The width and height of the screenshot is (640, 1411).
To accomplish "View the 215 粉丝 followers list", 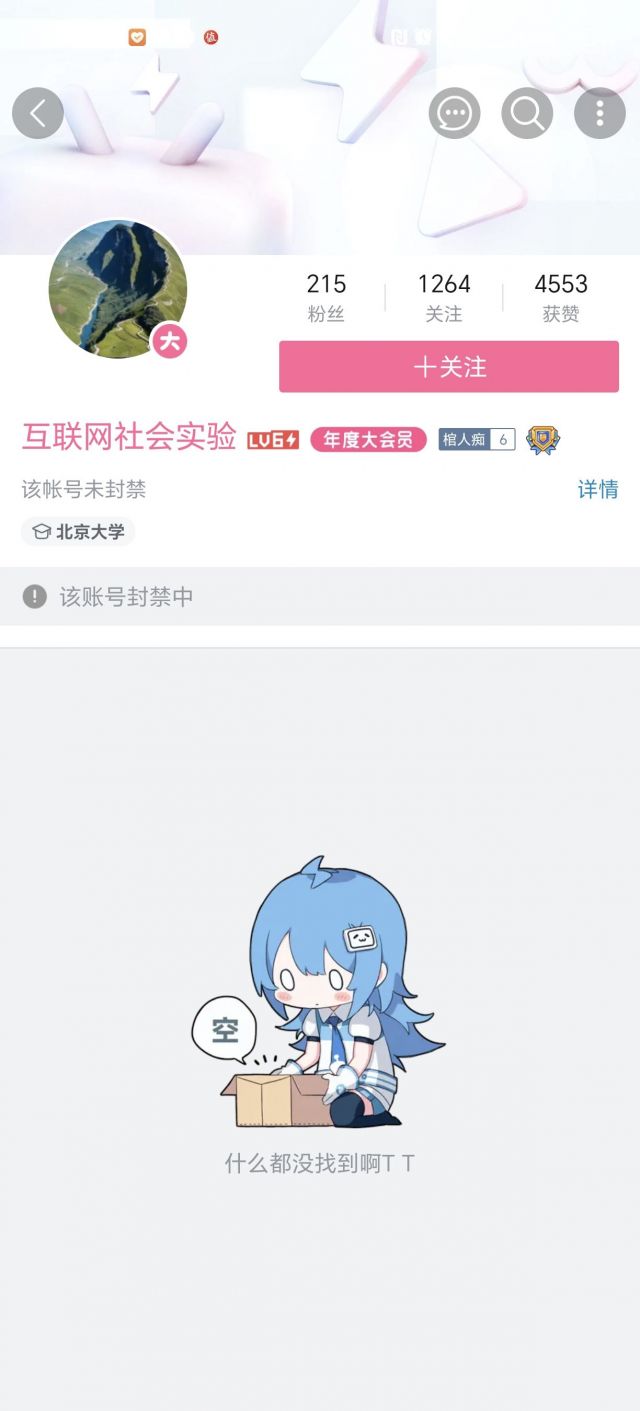I will tap(326, 298).
